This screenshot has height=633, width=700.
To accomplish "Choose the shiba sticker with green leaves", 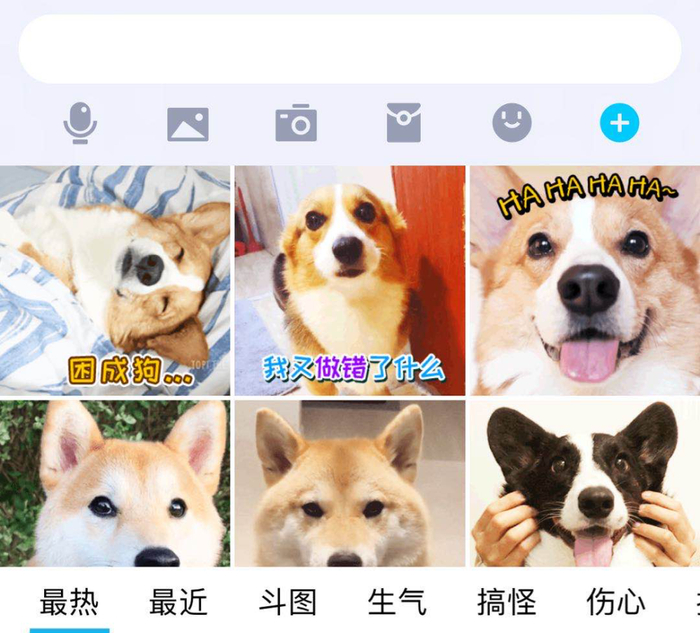I will pyautogui.click(x=115, y=484).
